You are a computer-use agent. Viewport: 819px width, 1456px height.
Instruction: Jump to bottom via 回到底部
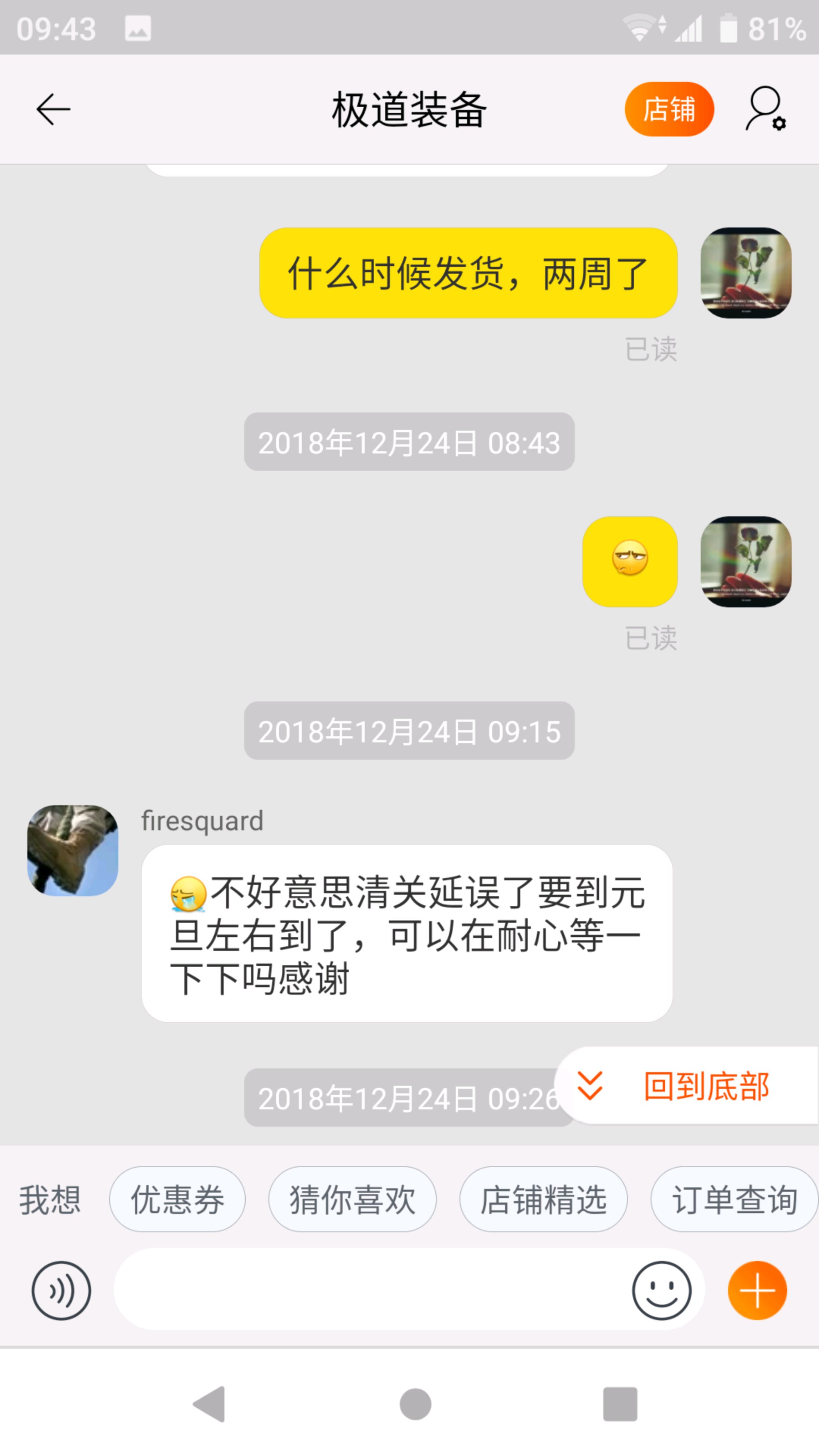pyautogui.click(x=687, y=1086)
